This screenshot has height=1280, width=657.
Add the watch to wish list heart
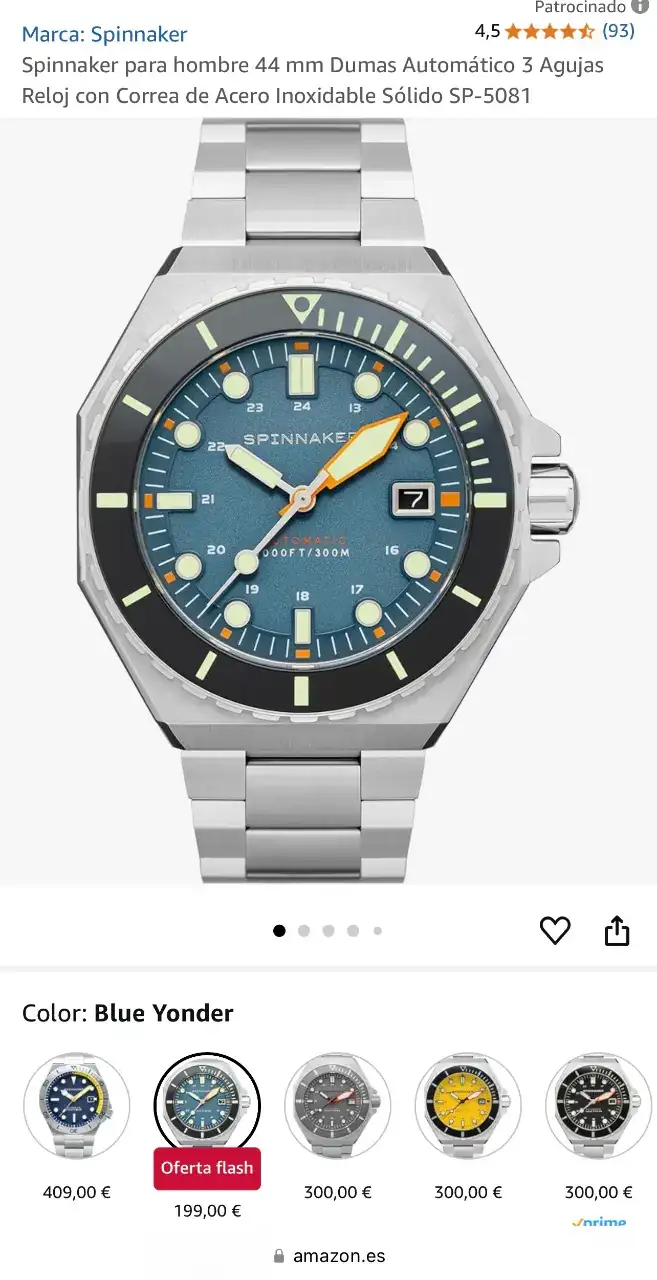(555, 931)
